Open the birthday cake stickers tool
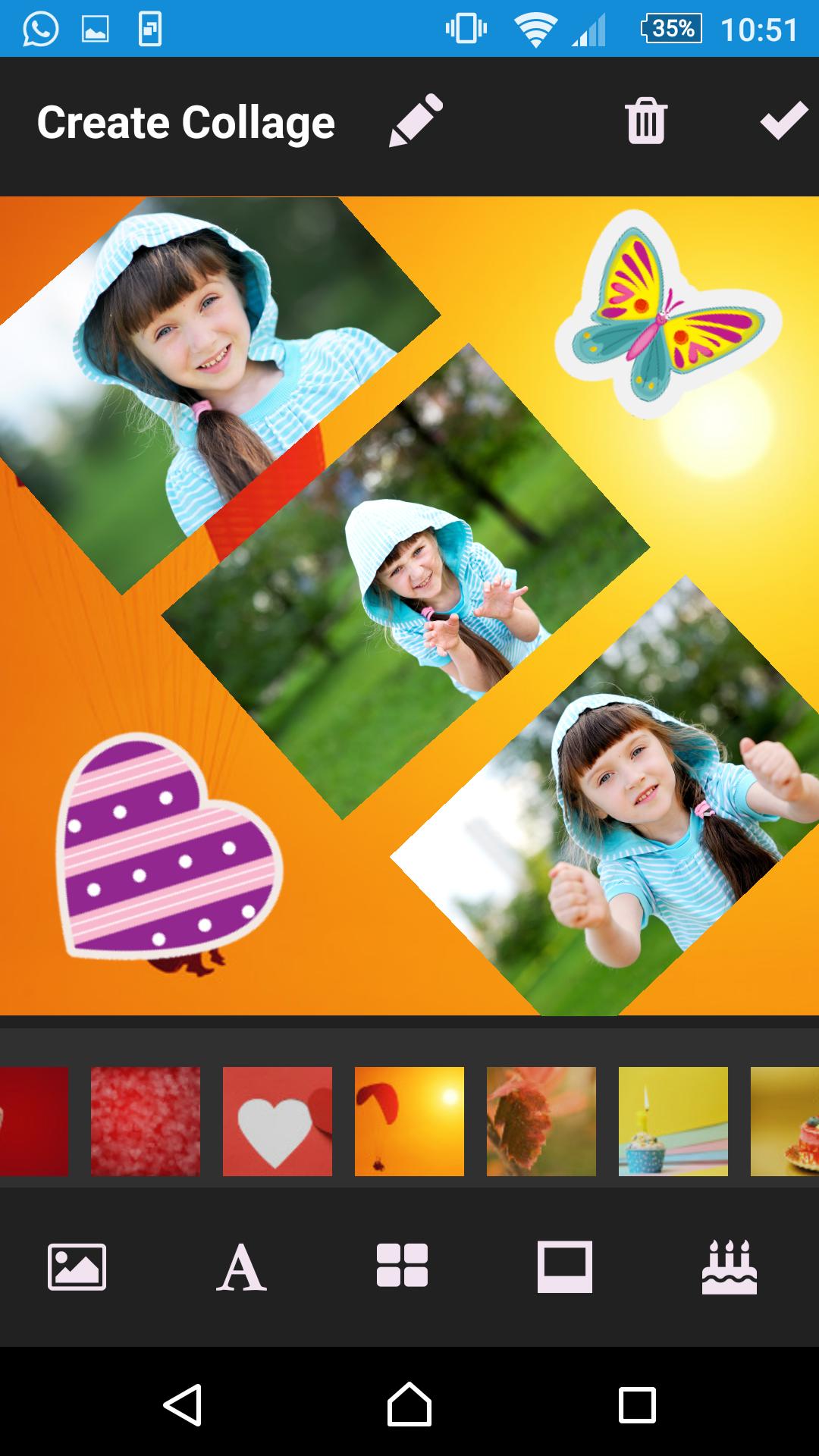Screen dimensions: 819x1456 729,1266
